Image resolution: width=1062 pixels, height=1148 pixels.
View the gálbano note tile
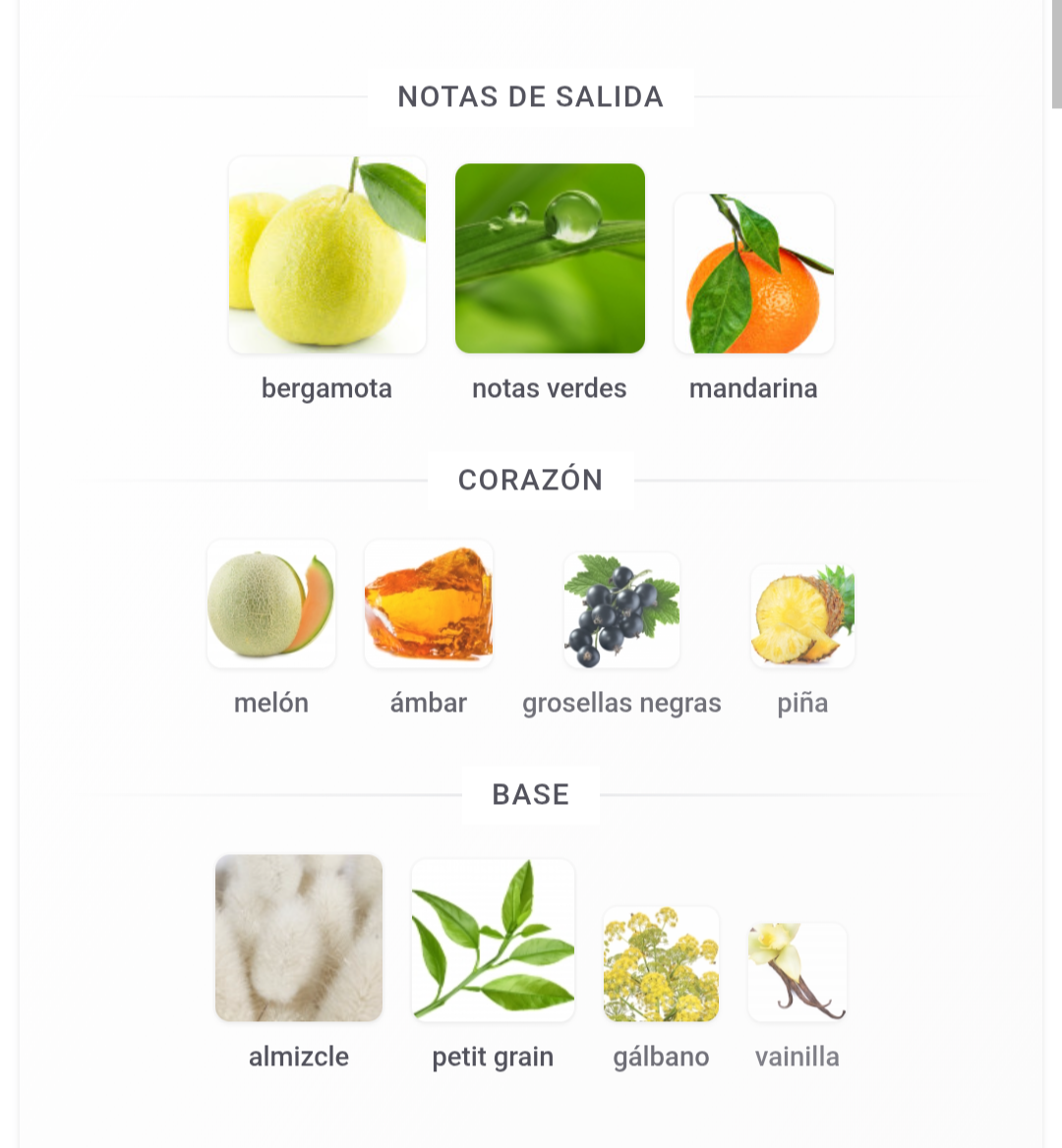[x=661, y=964]
